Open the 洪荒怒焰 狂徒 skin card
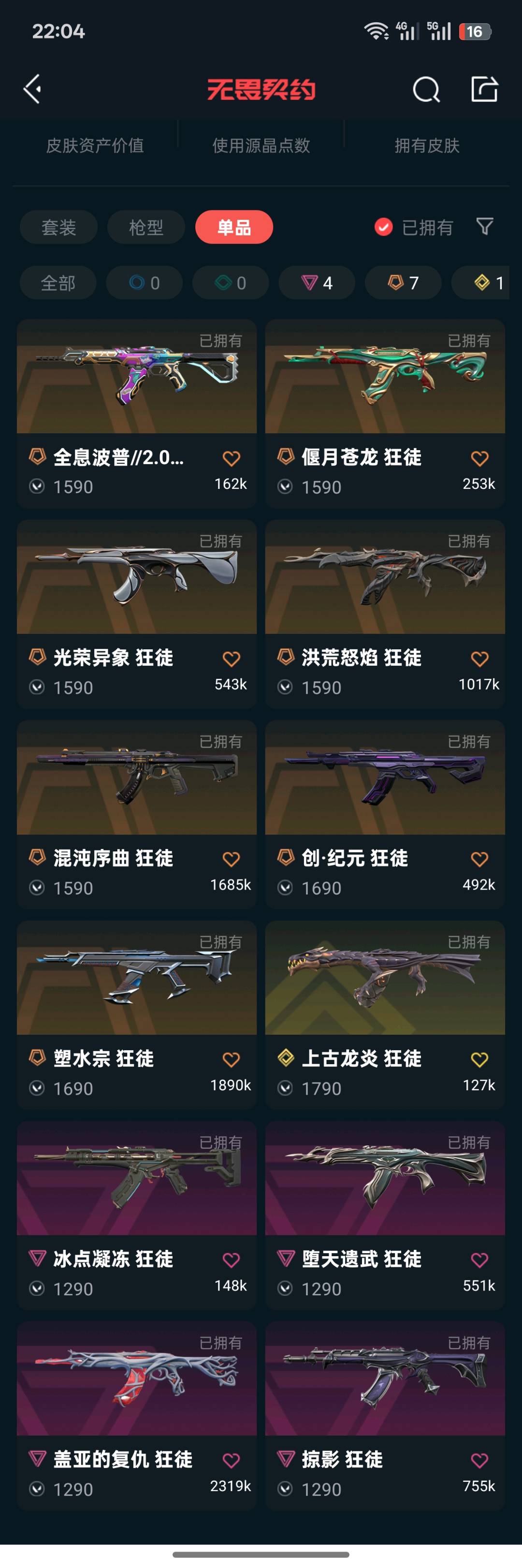522x1568 pixels. tap(385, 614)
